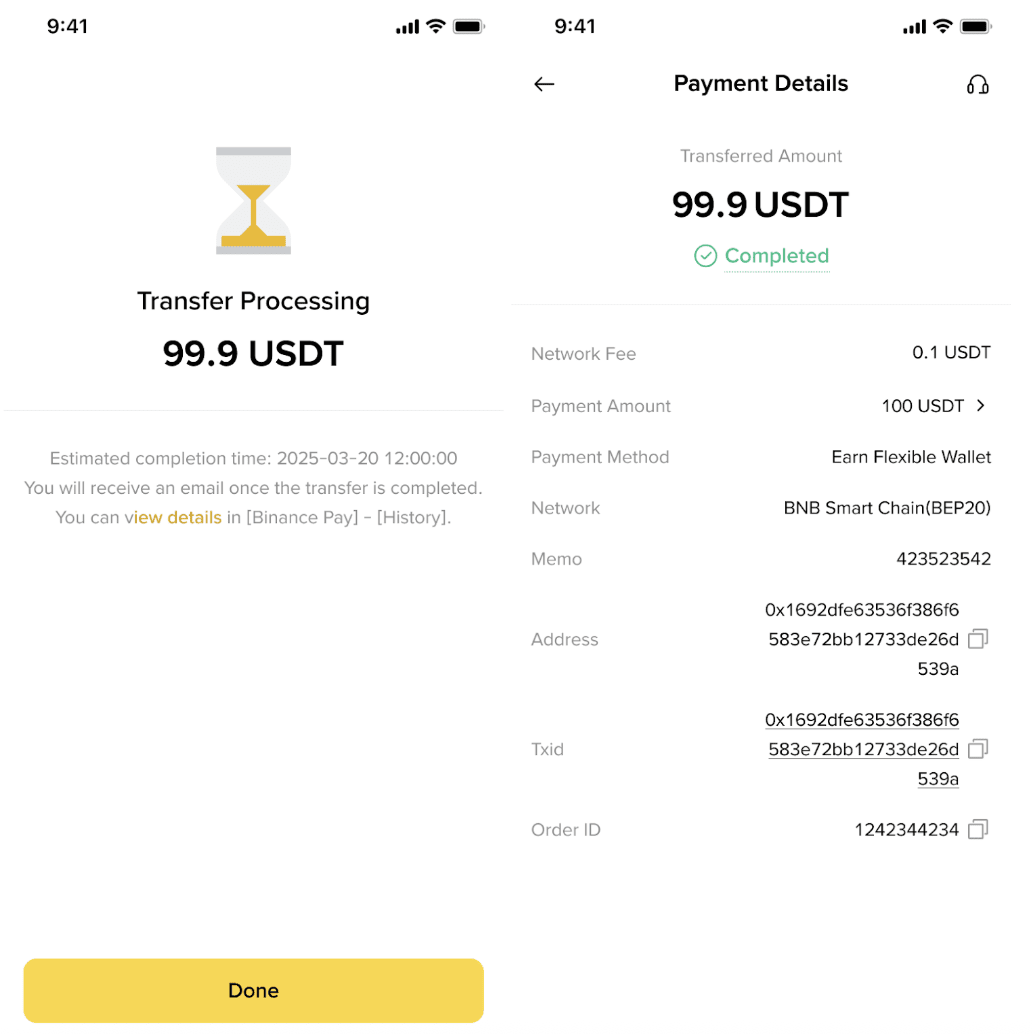This screenshot has height=1034, width=1032.
Task: Open the underlined Txid hash link
Action: point(862,749)
